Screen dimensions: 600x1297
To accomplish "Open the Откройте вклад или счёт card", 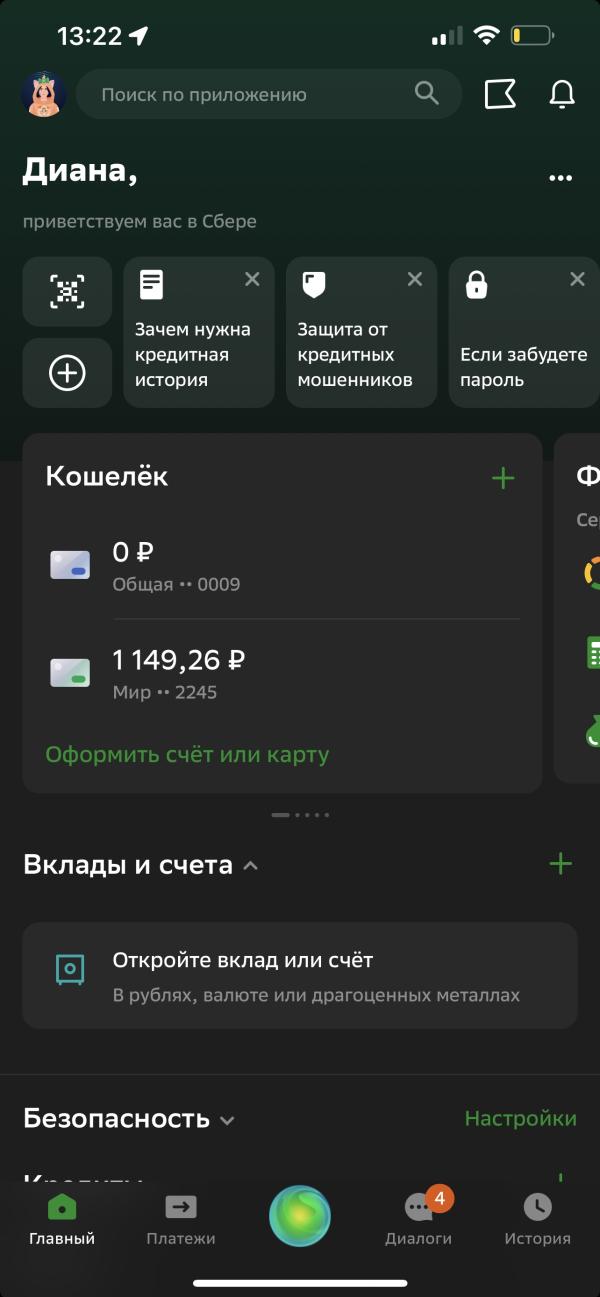I will pyautogui.click(x=299, y=975).
